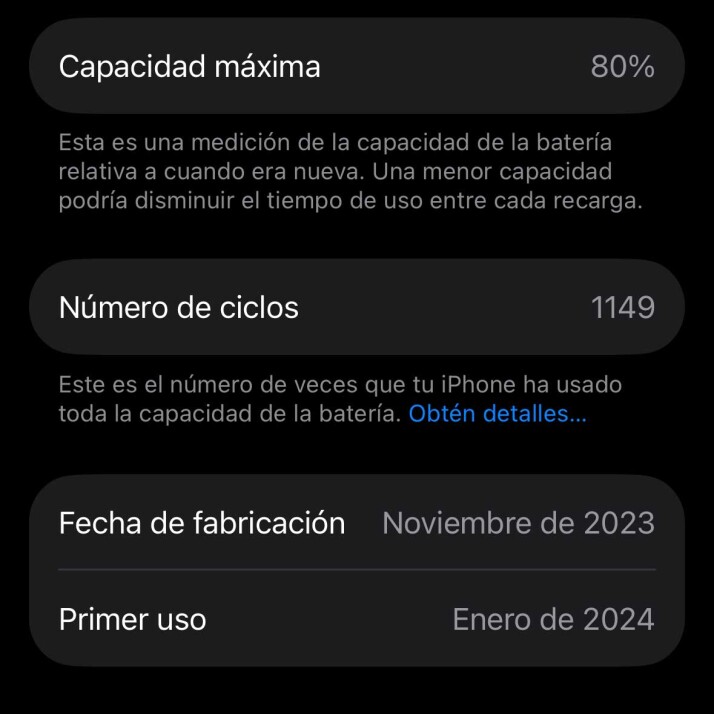
Task: Open the "Obtén detalles..." link
Action: coord(497,414)
